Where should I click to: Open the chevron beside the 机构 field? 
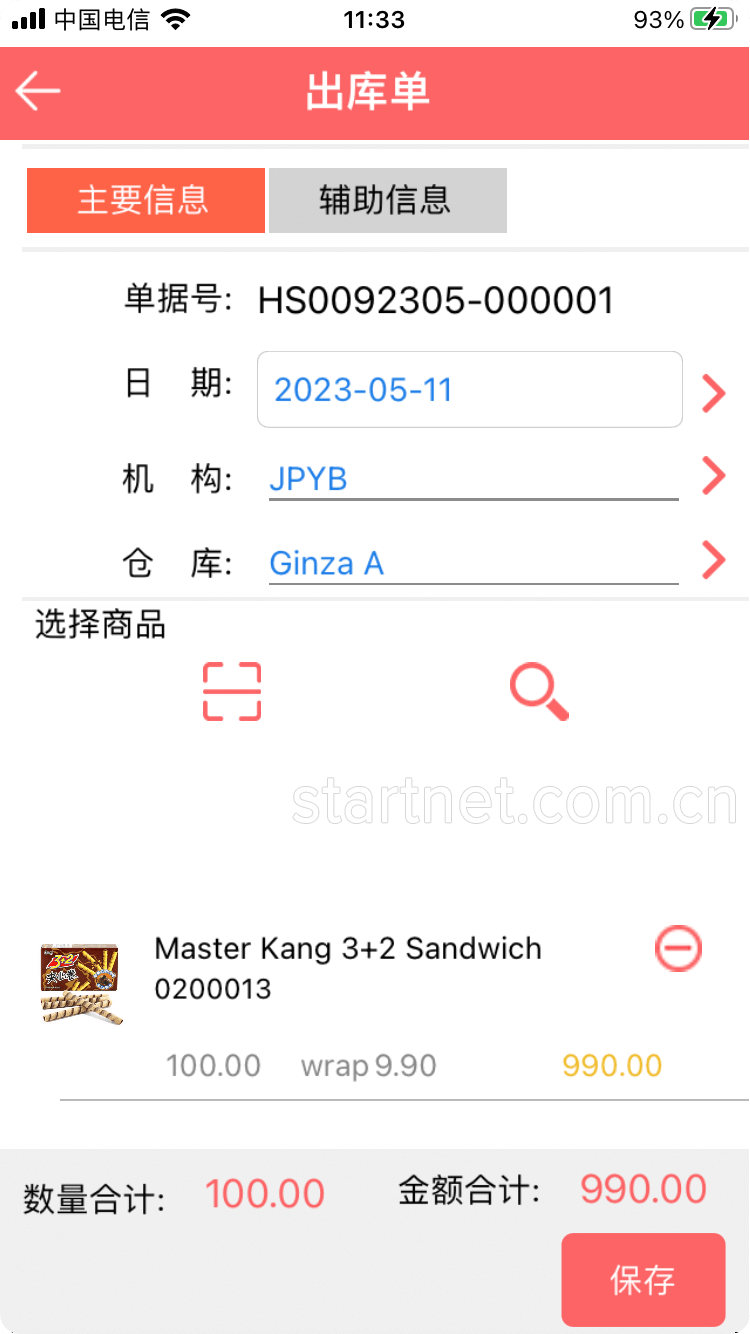[713, 476]
